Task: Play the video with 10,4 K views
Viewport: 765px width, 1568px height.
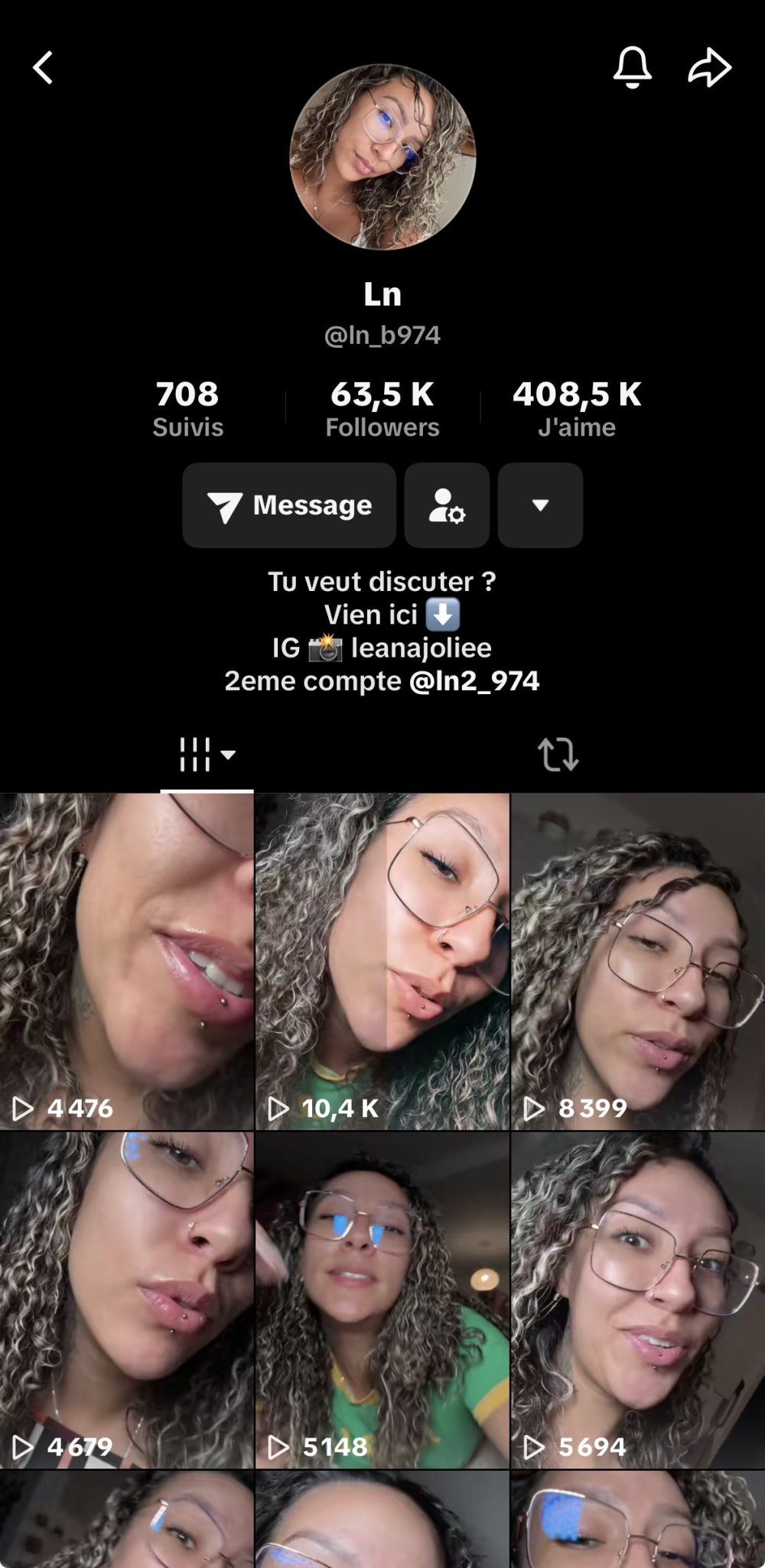Action: [x=382, y=961]
